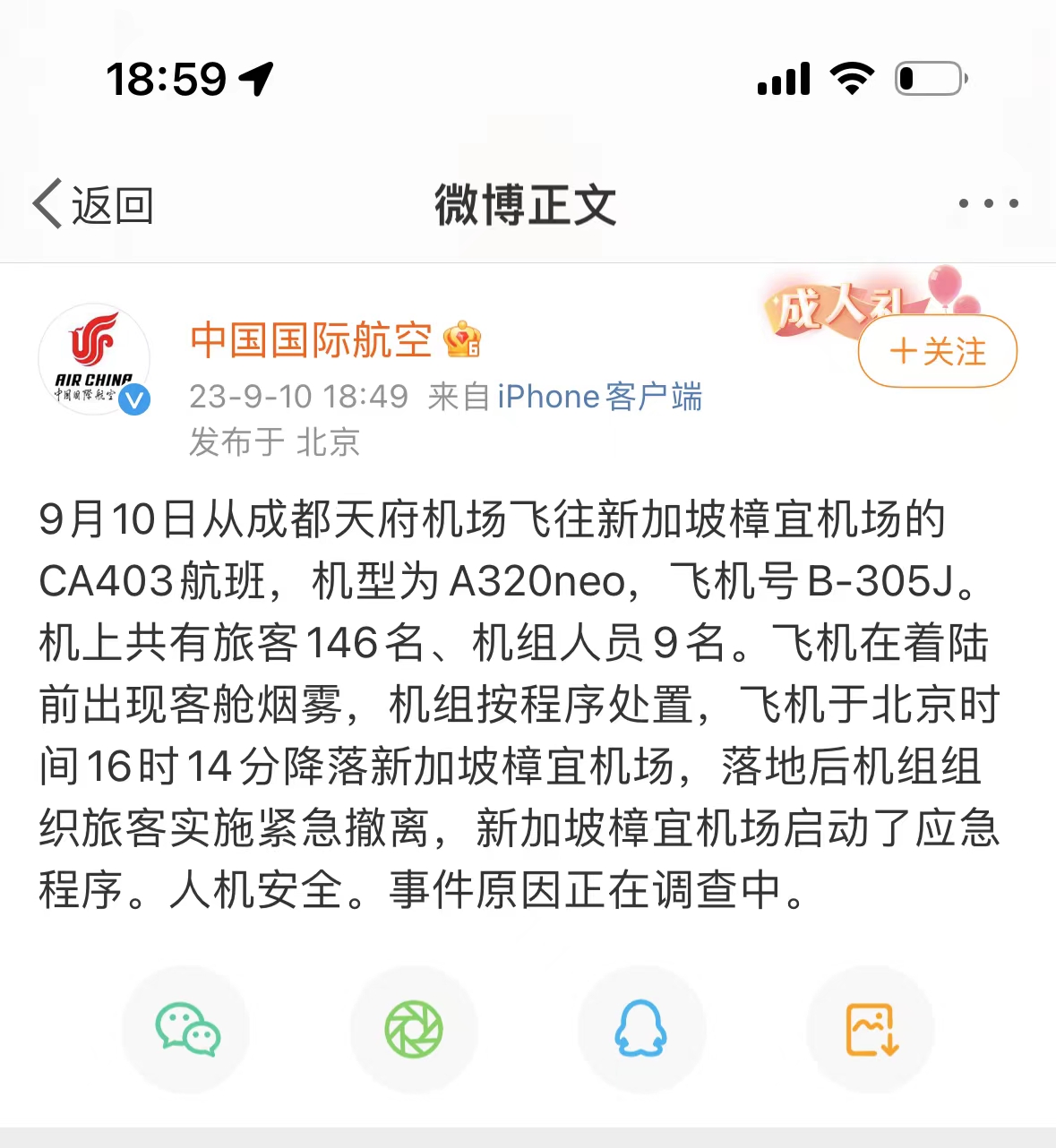Follow 中国国际航空 with +关注
Viewport: 1056px width, 1148px height.
pyautogui.click(x=938, y=352)
